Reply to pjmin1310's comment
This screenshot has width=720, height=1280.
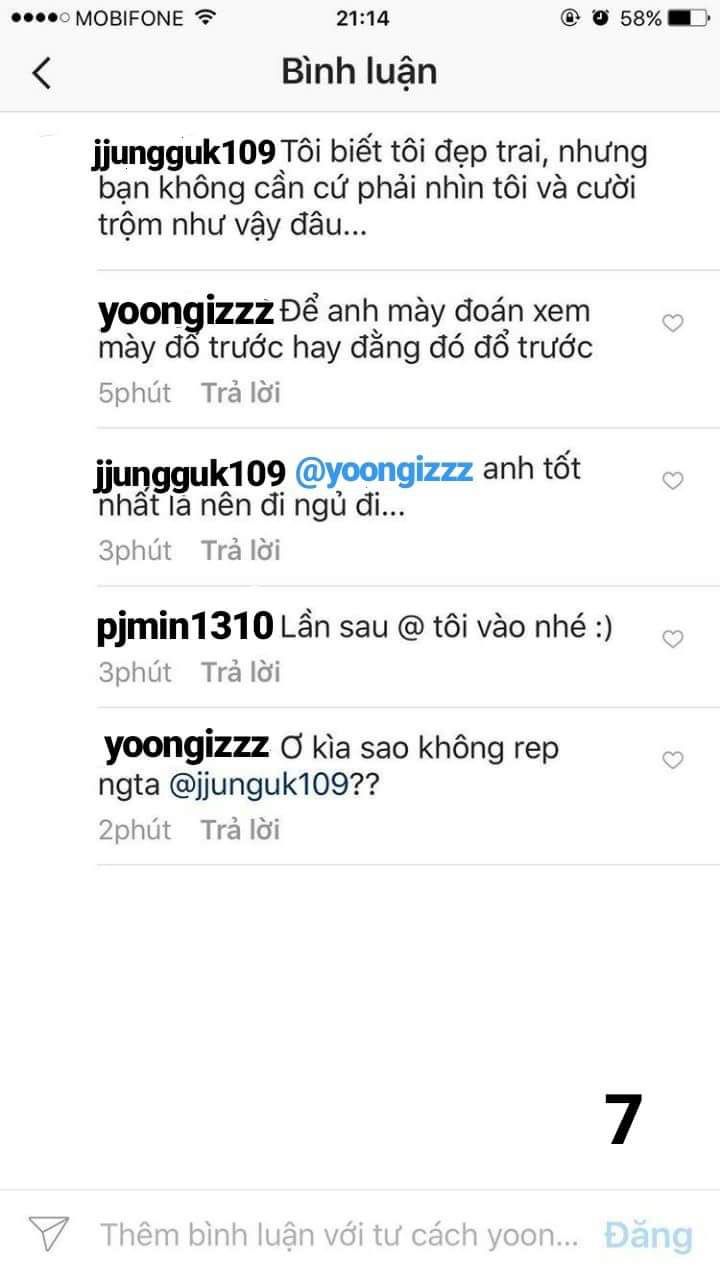click(x=240, y=672)
